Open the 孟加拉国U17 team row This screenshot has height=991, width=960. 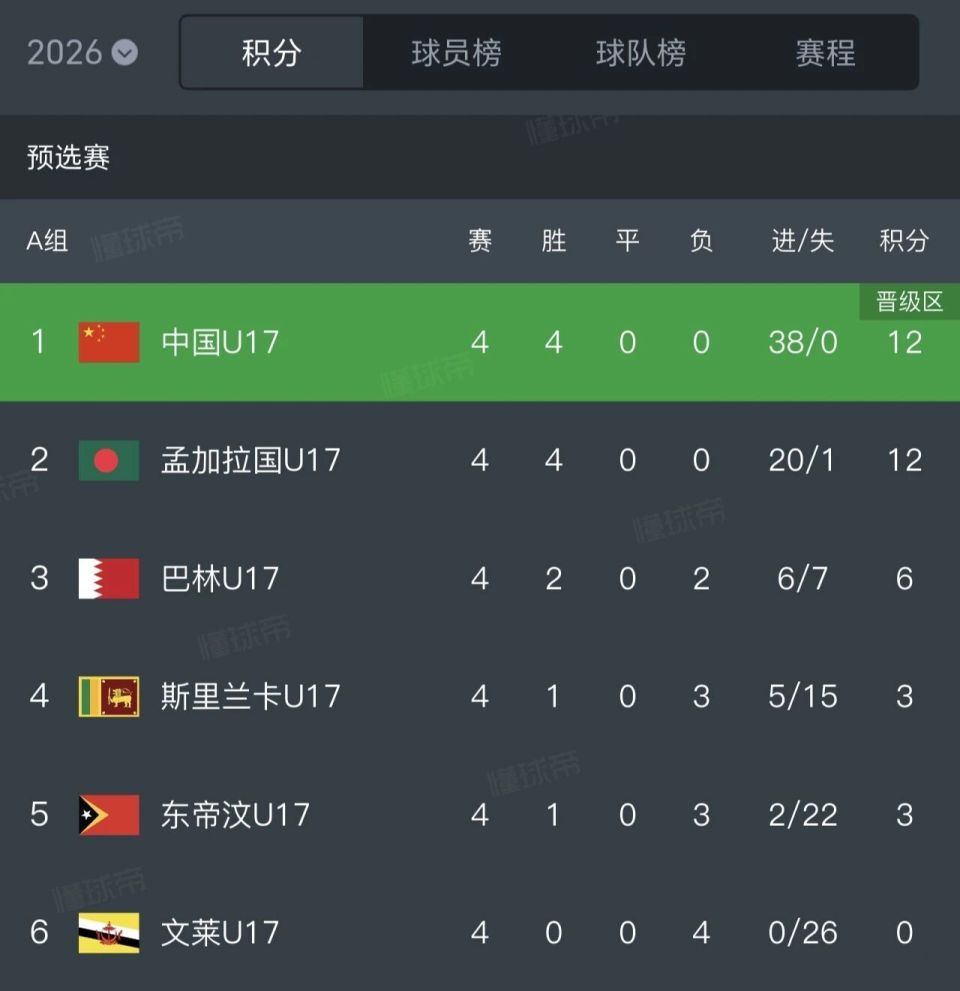[250, 460]
